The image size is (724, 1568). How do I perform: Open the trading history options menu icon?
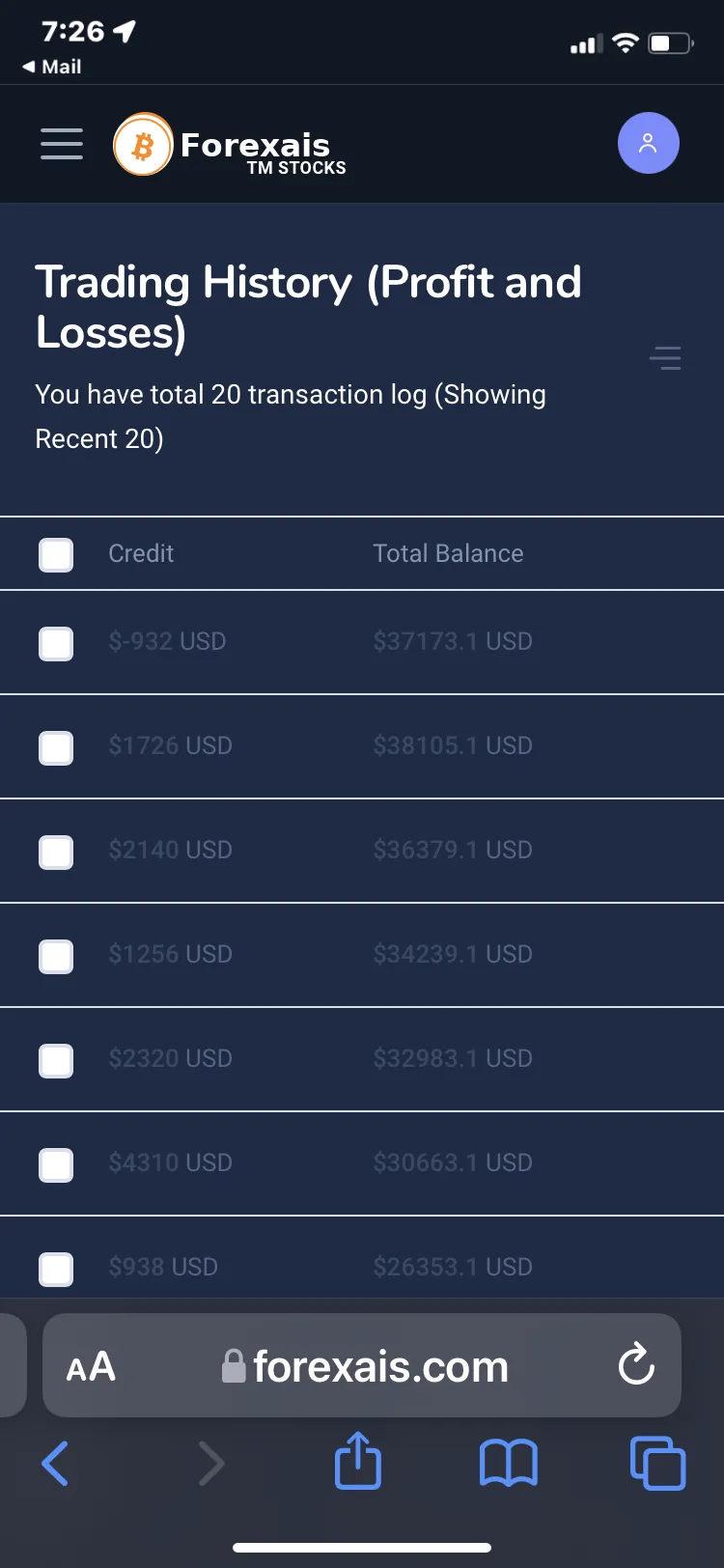[x=665, y=358]
